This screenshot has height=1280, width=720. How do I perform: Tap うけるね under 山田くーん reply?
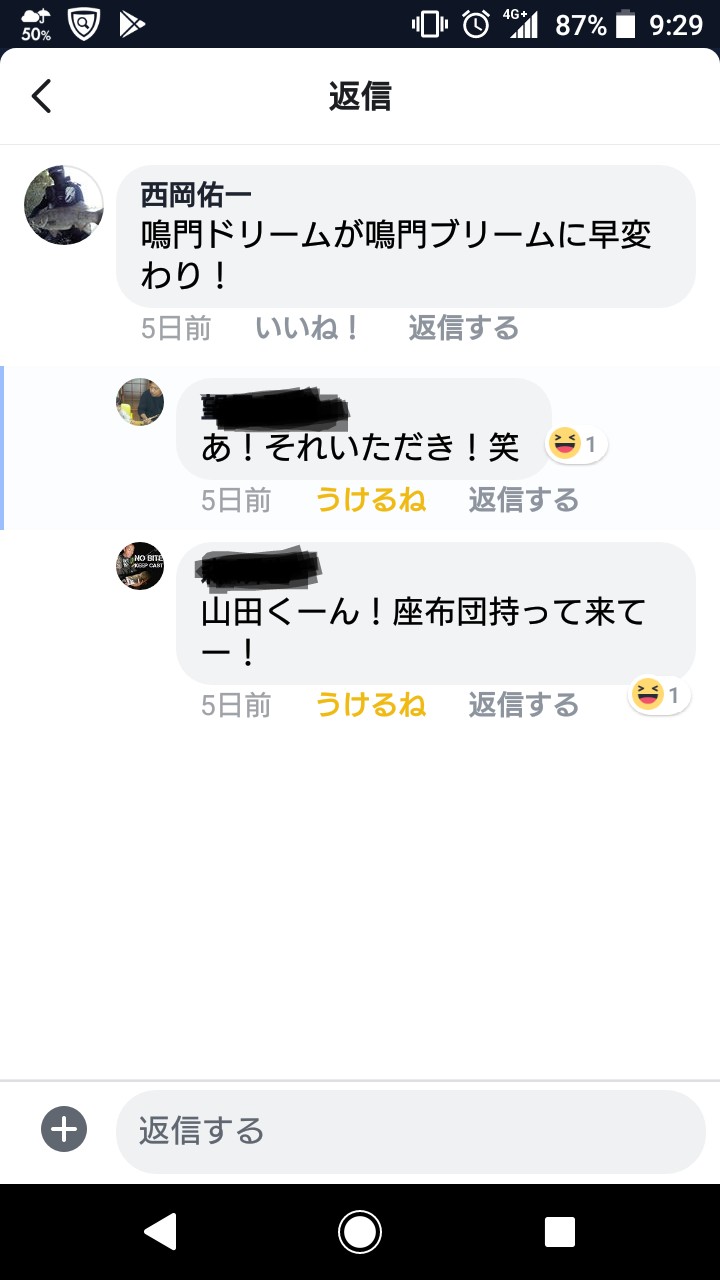pos(371,705)
